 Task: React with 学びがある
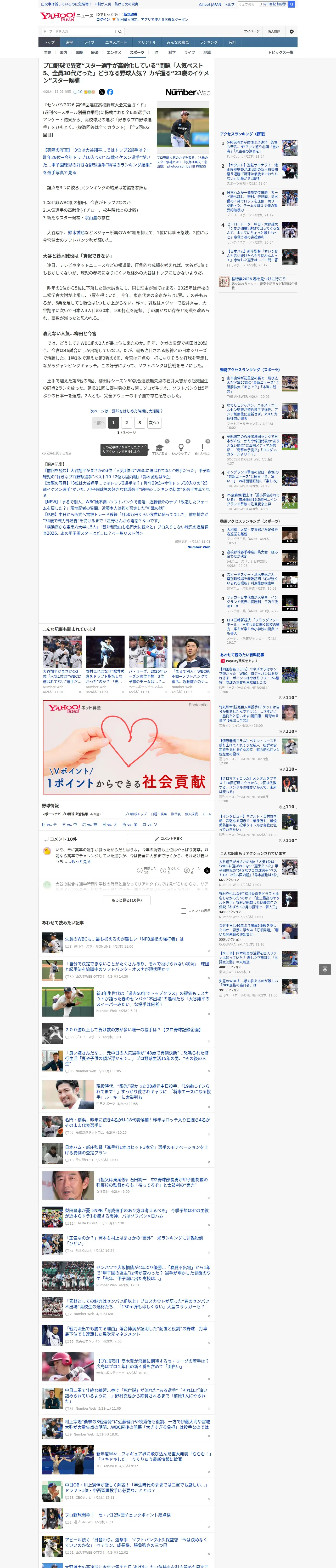pos(160,448)
